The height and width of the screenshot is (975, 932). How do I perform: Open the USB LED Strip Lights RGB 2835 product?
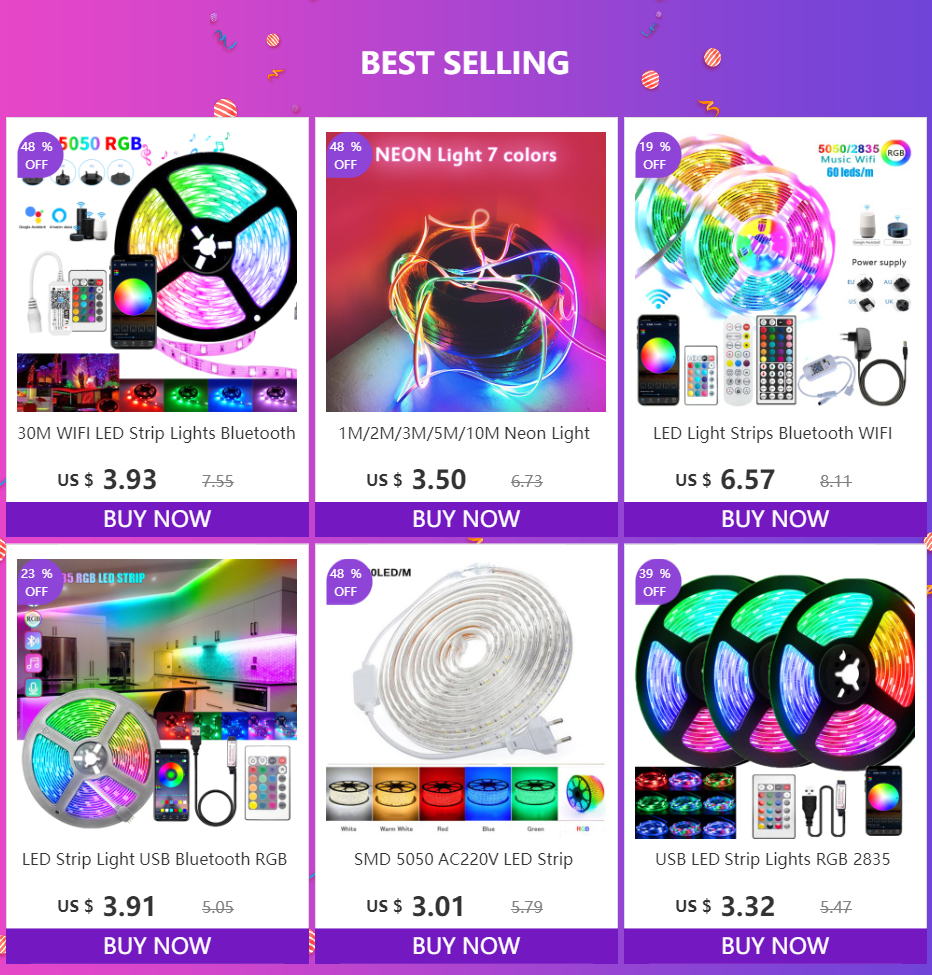pyautogui.click(x=773, y=859)
